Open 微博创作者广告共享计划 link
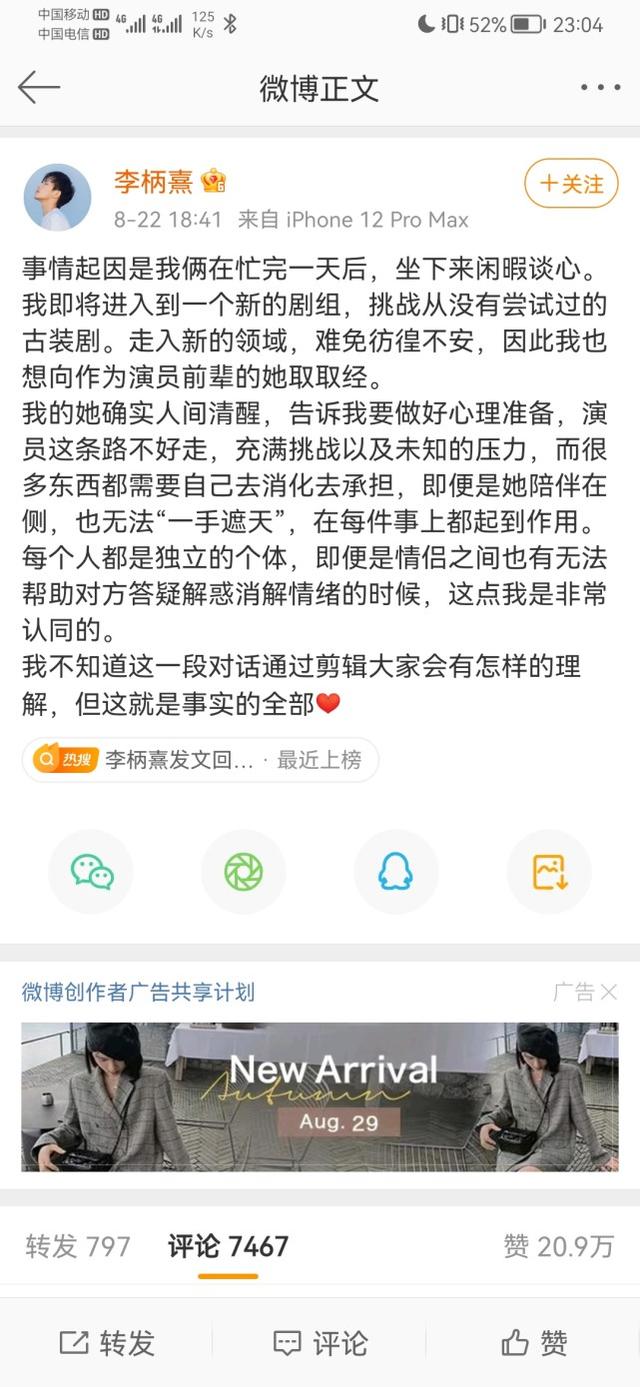 (x=138, y=992)
